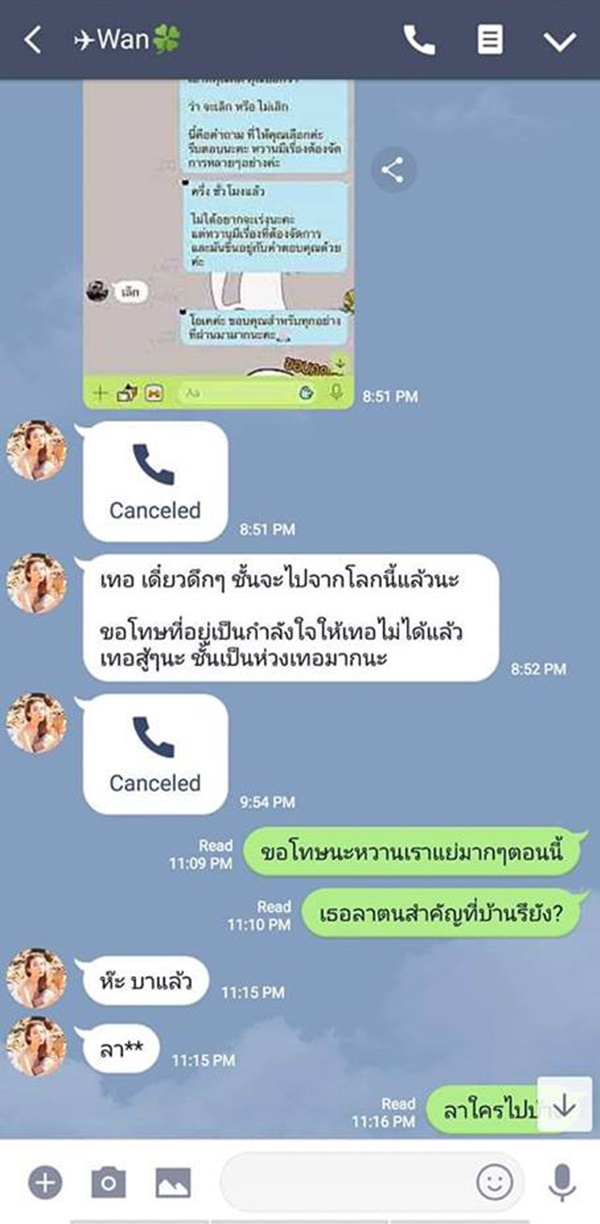Image resolution: width=600 pixels, height=1224 pixels.
Task: Open the emoji and sticker picker
Action: point(493,1183)
